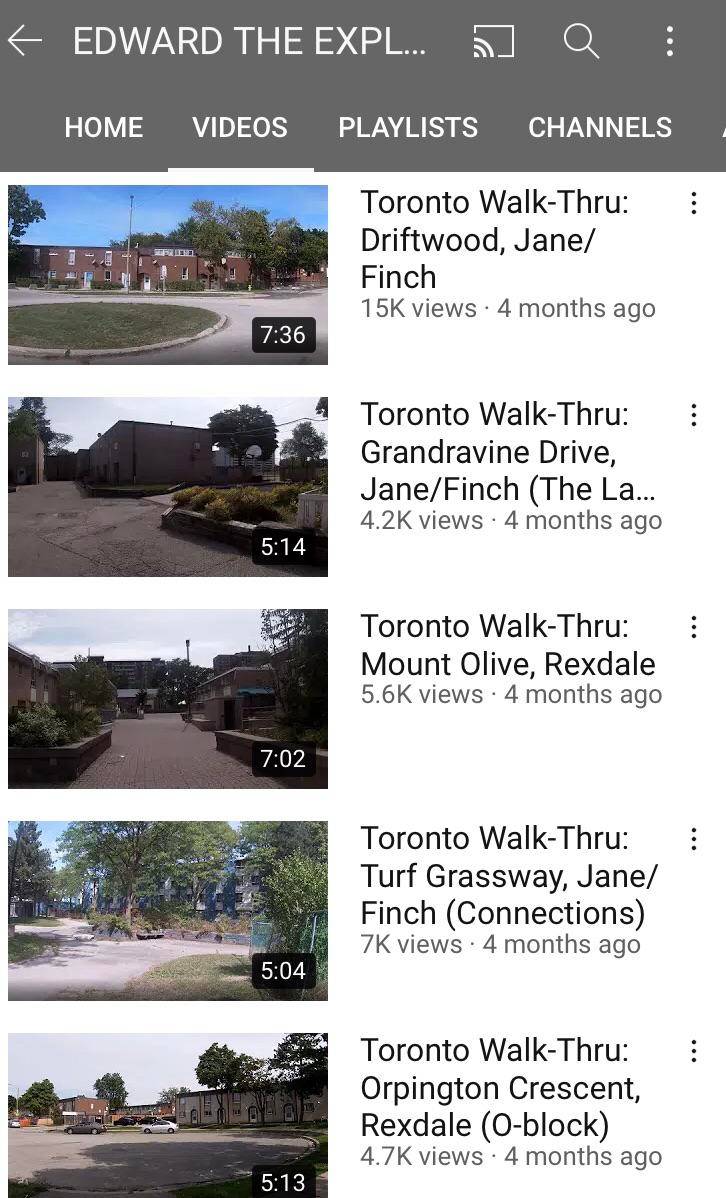Select the VIDEOS tab
The image size is (726, 1198).
pyautogui.click(x=240, y=127)
